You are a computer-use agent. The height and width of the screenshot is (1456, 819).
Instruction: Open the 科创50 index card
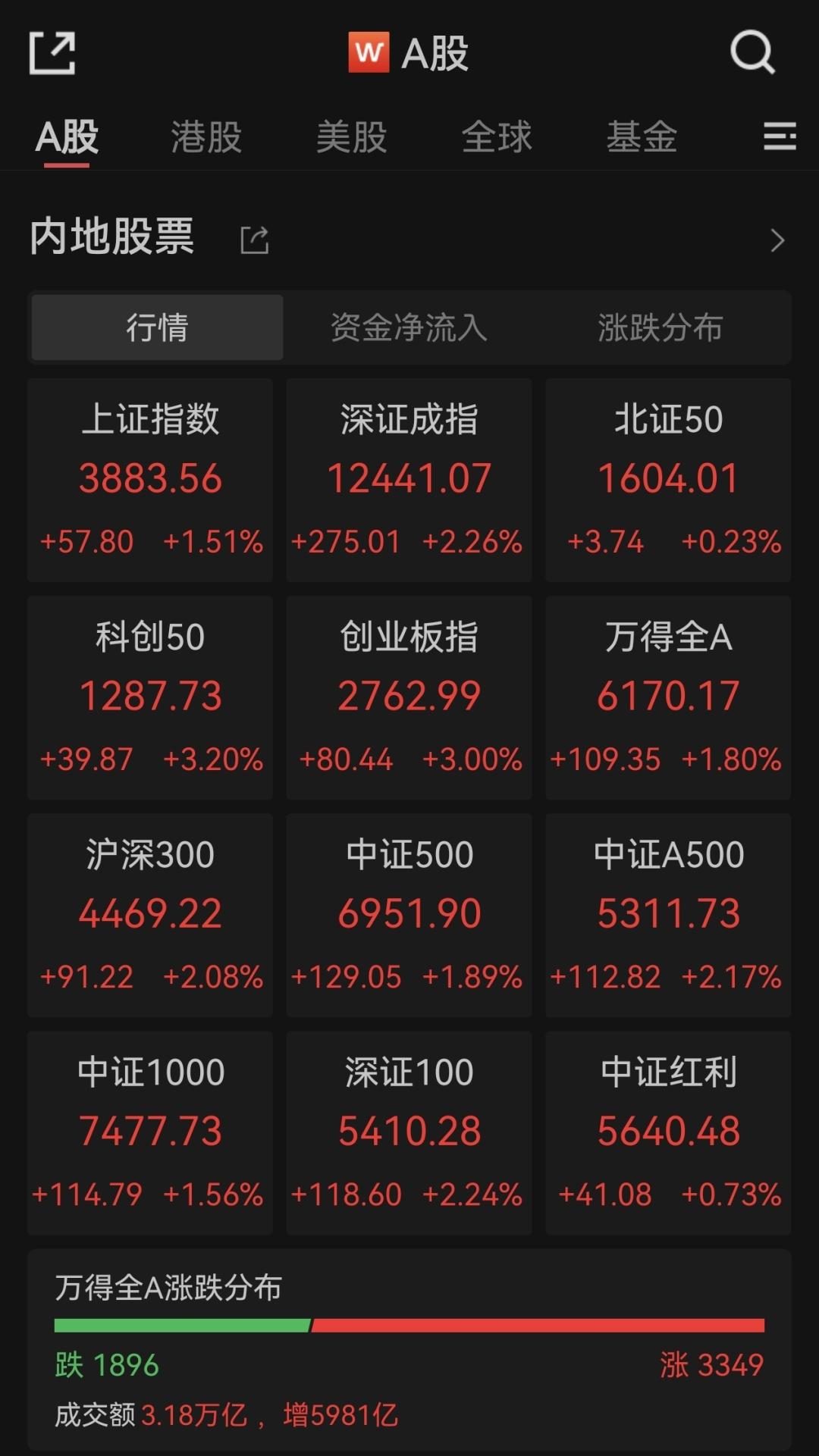[150, 697]
